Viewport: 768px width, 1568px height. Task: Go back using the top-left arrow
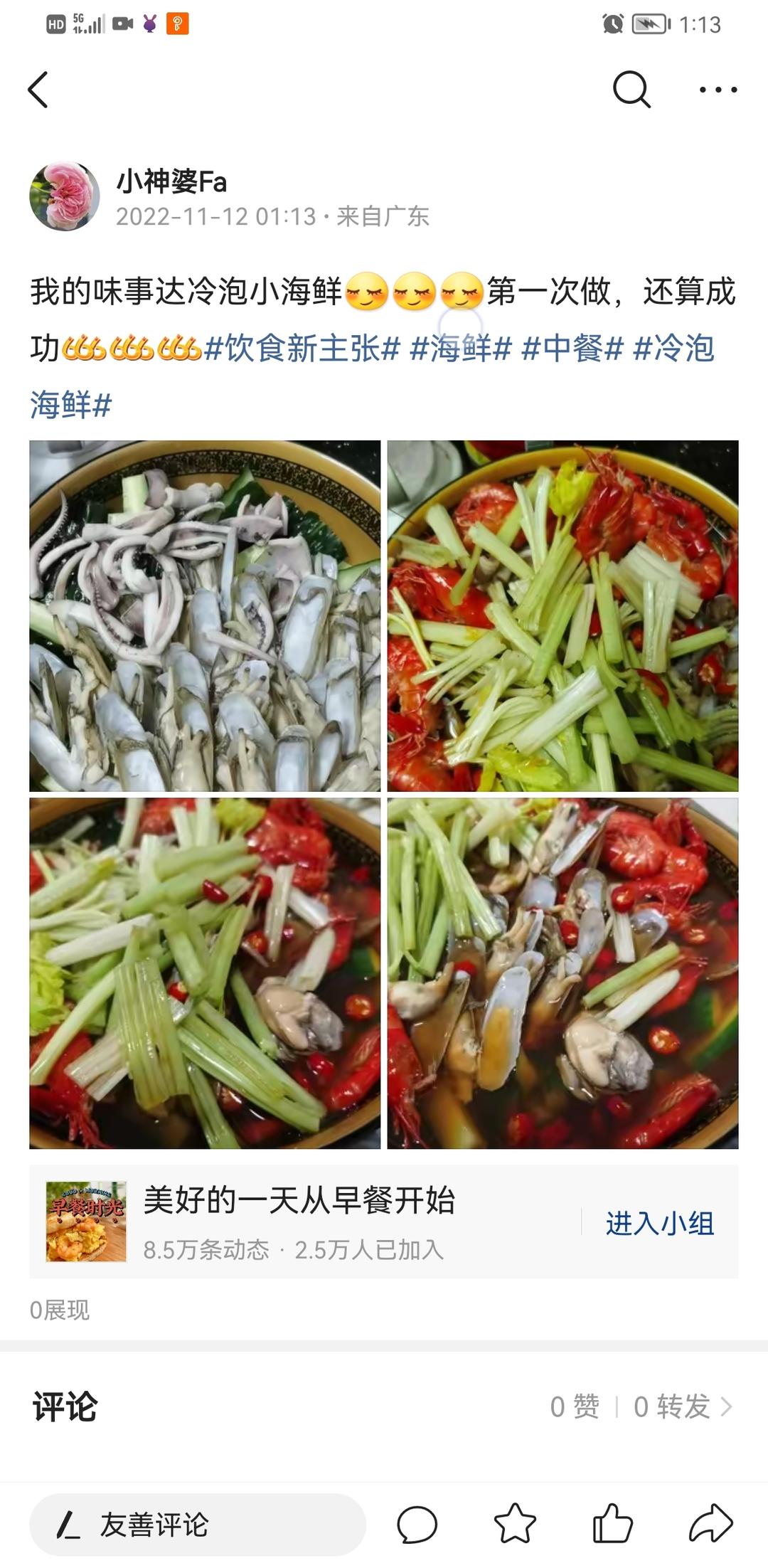pyautogui.click(x=38, y=90)
